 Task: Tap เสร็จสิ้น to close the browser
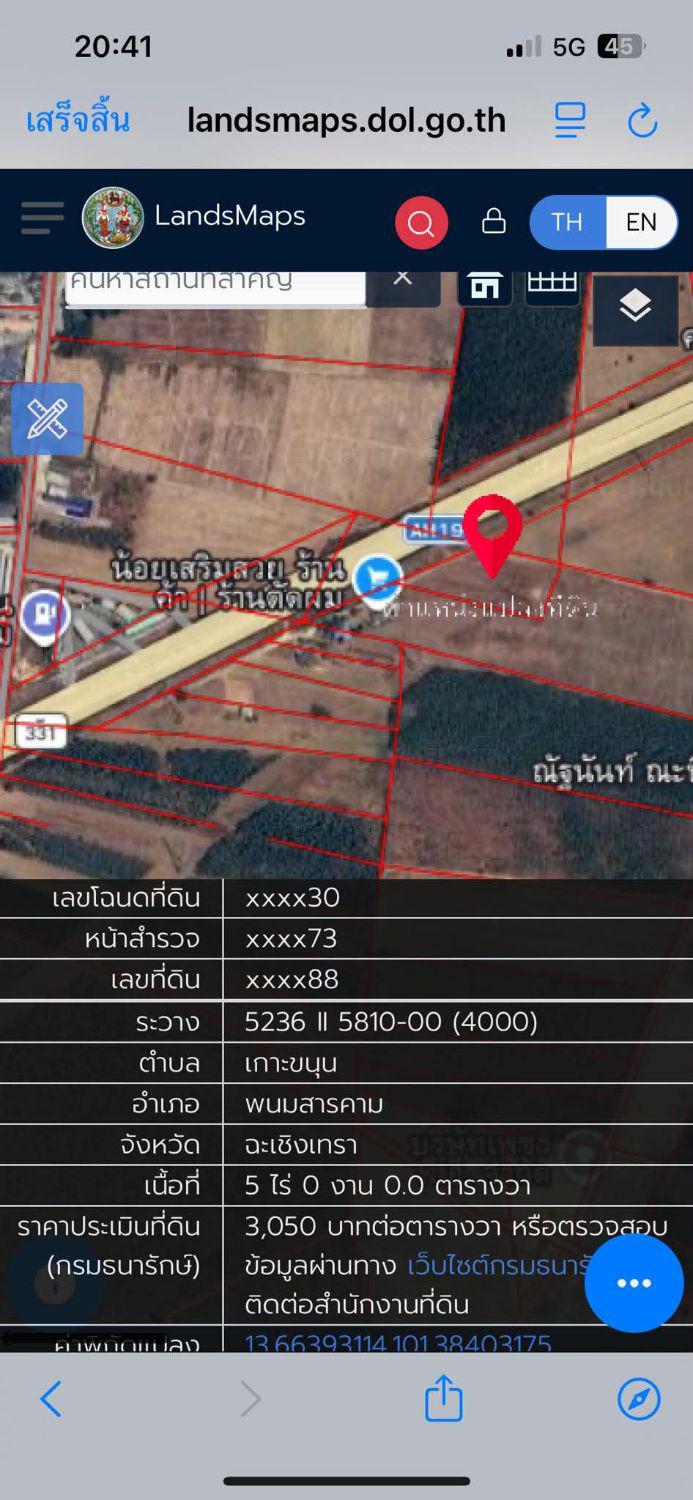click(78, 121)
